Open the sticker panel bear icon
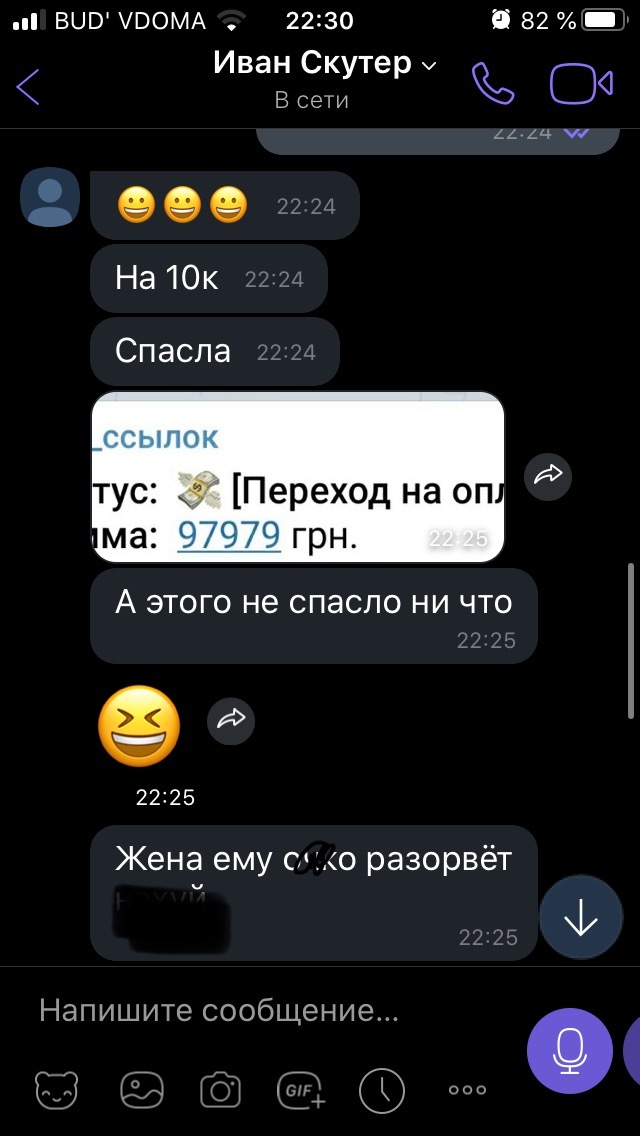 pos(57,1089)
